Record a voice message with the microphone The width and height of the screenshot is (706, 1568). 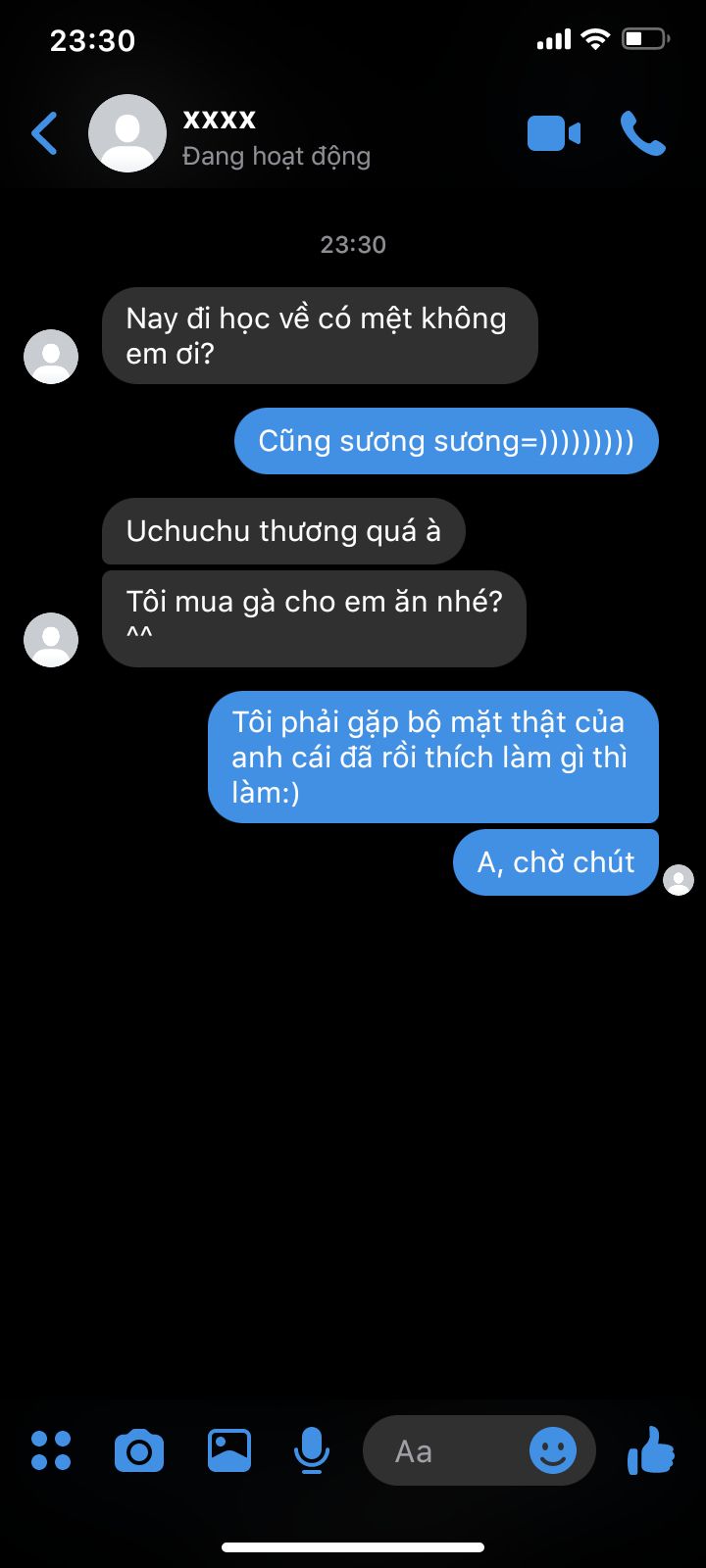click(312, 1450)
